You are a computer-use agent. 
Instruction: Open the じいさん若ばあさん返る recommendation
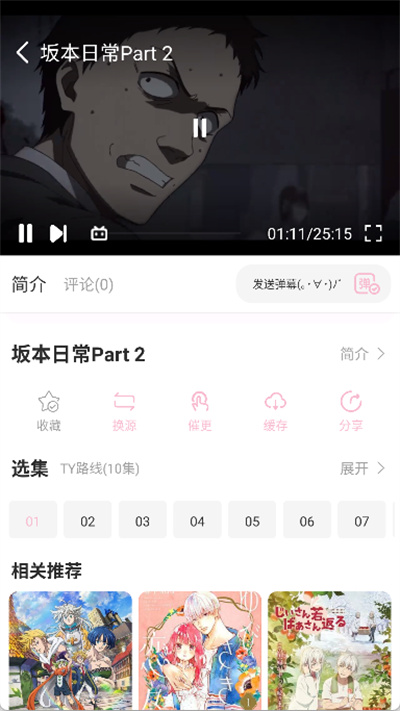coord(329,651)
